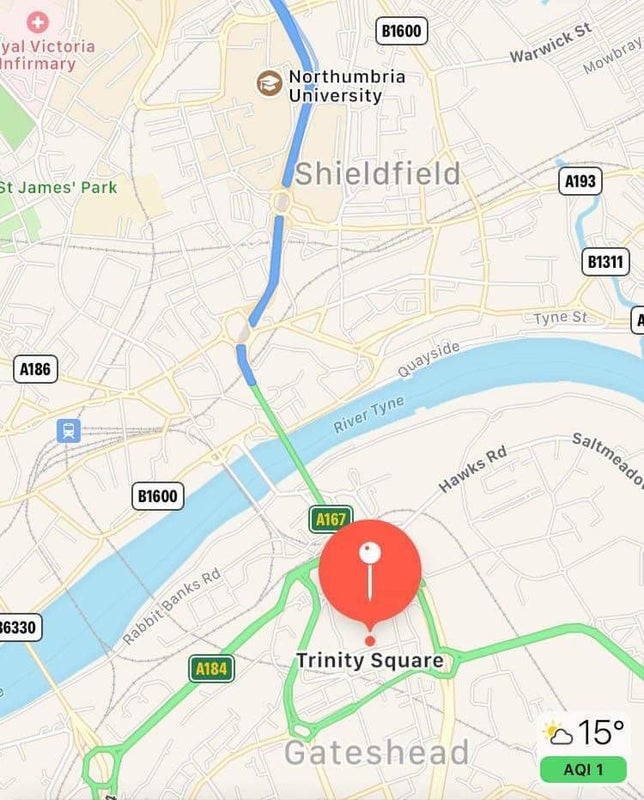Open Northumbria University place marker
The image size is (644, 800).
[x=268, y=83]
